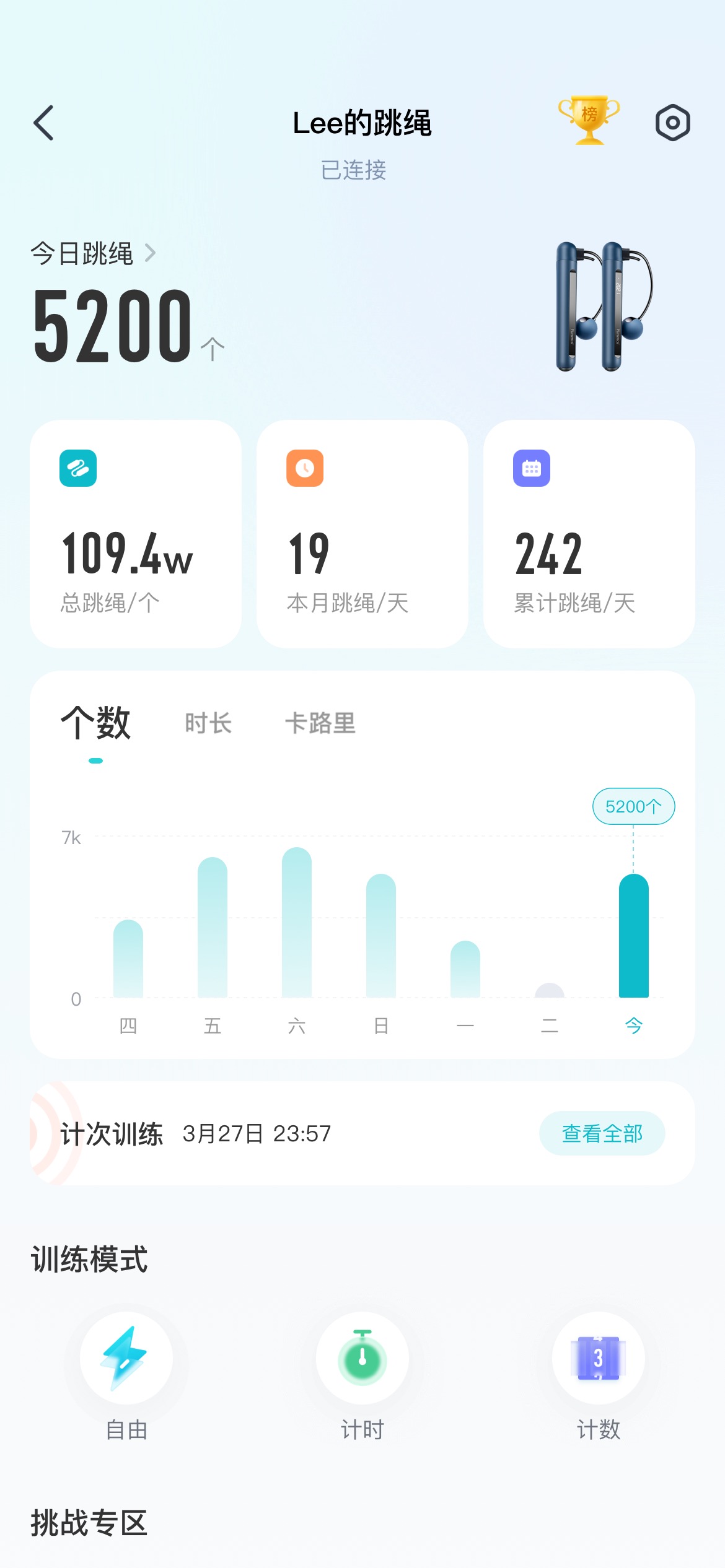Viewport: 725px width, 1568px height.
Task: Open the trophy leaderboard
Action: pos(589,120)
